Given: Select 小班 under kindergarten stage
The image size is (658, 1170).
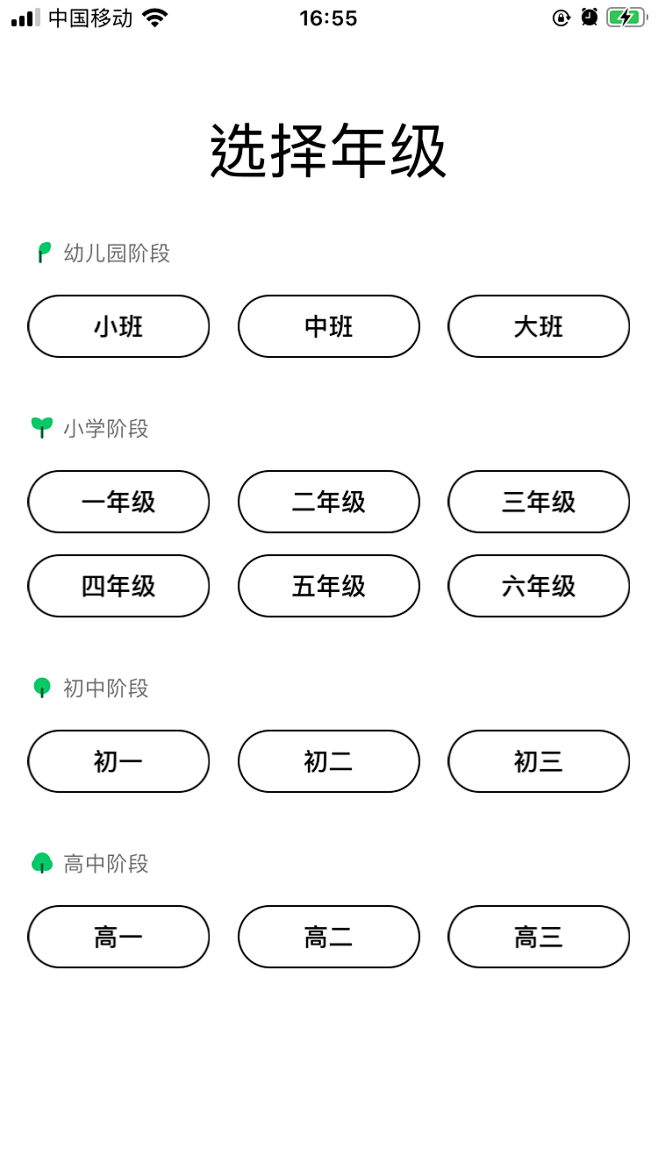Looking at the screenshot, I should coord(119,326).
